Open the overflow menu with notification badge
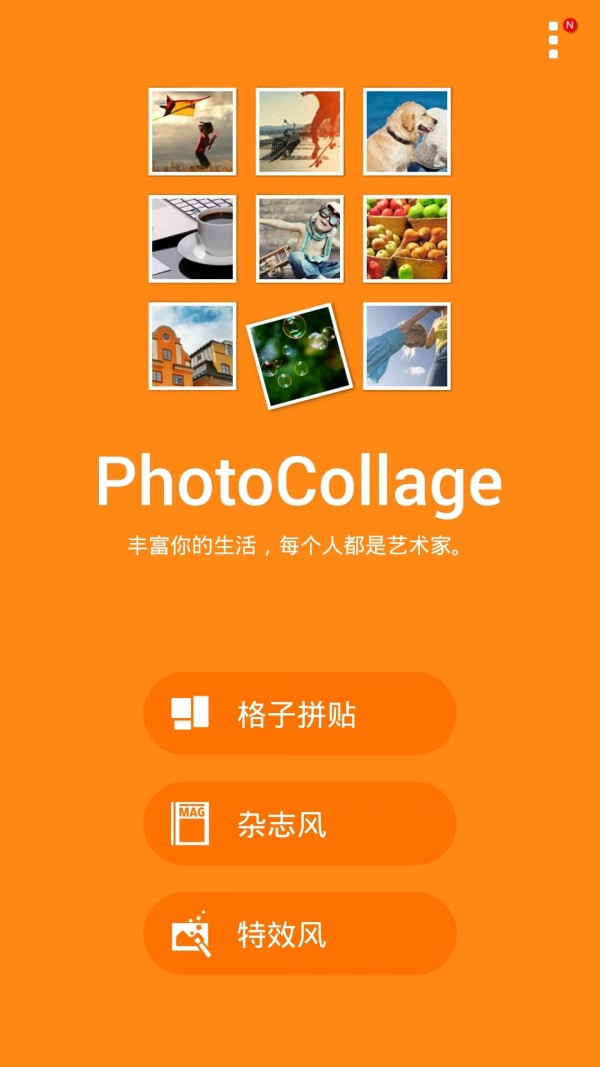 click(x=554, y=40)
